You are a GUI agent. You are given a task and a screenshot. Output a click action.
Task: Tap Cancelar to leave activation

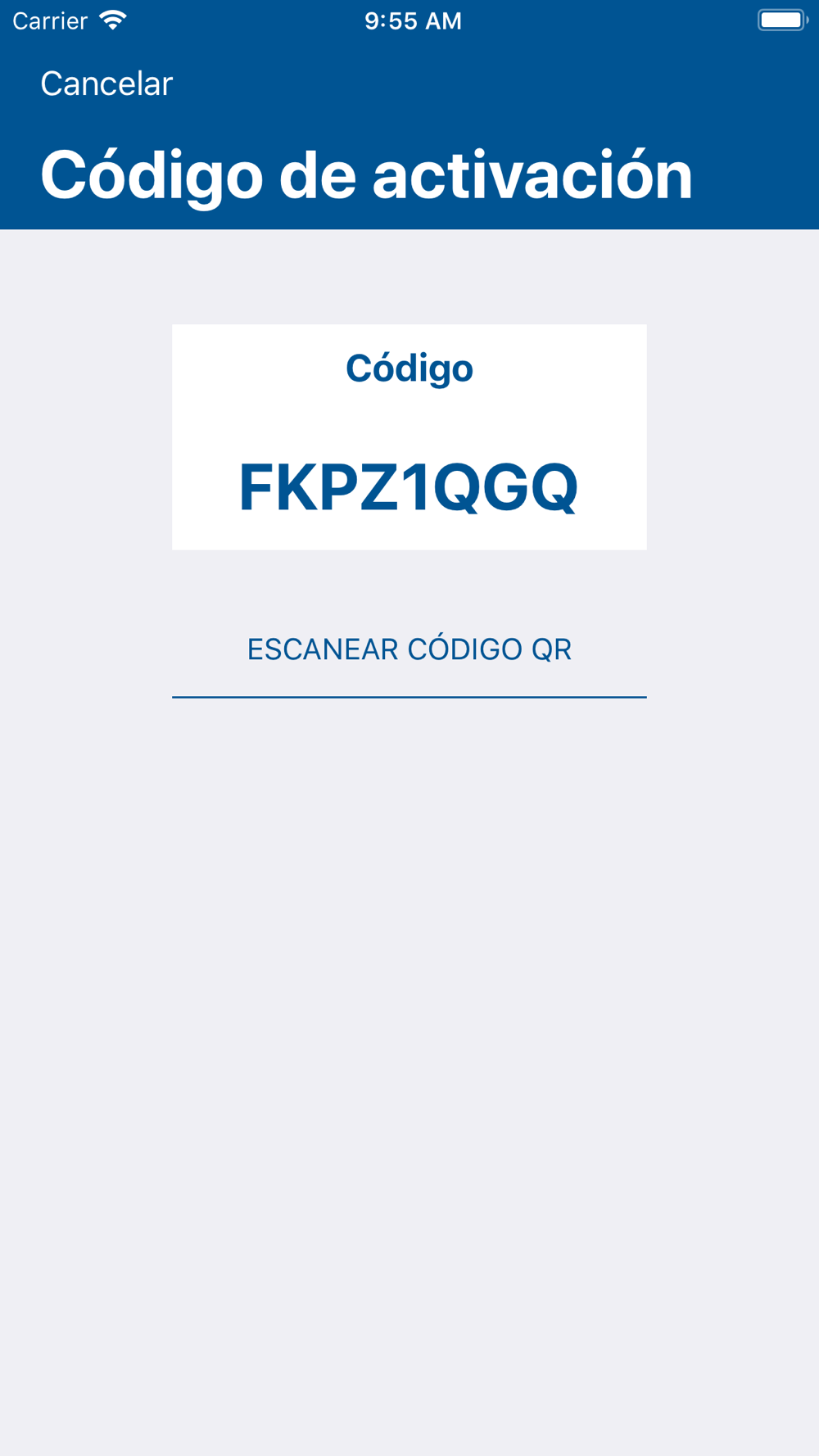[x=106, y=84]
